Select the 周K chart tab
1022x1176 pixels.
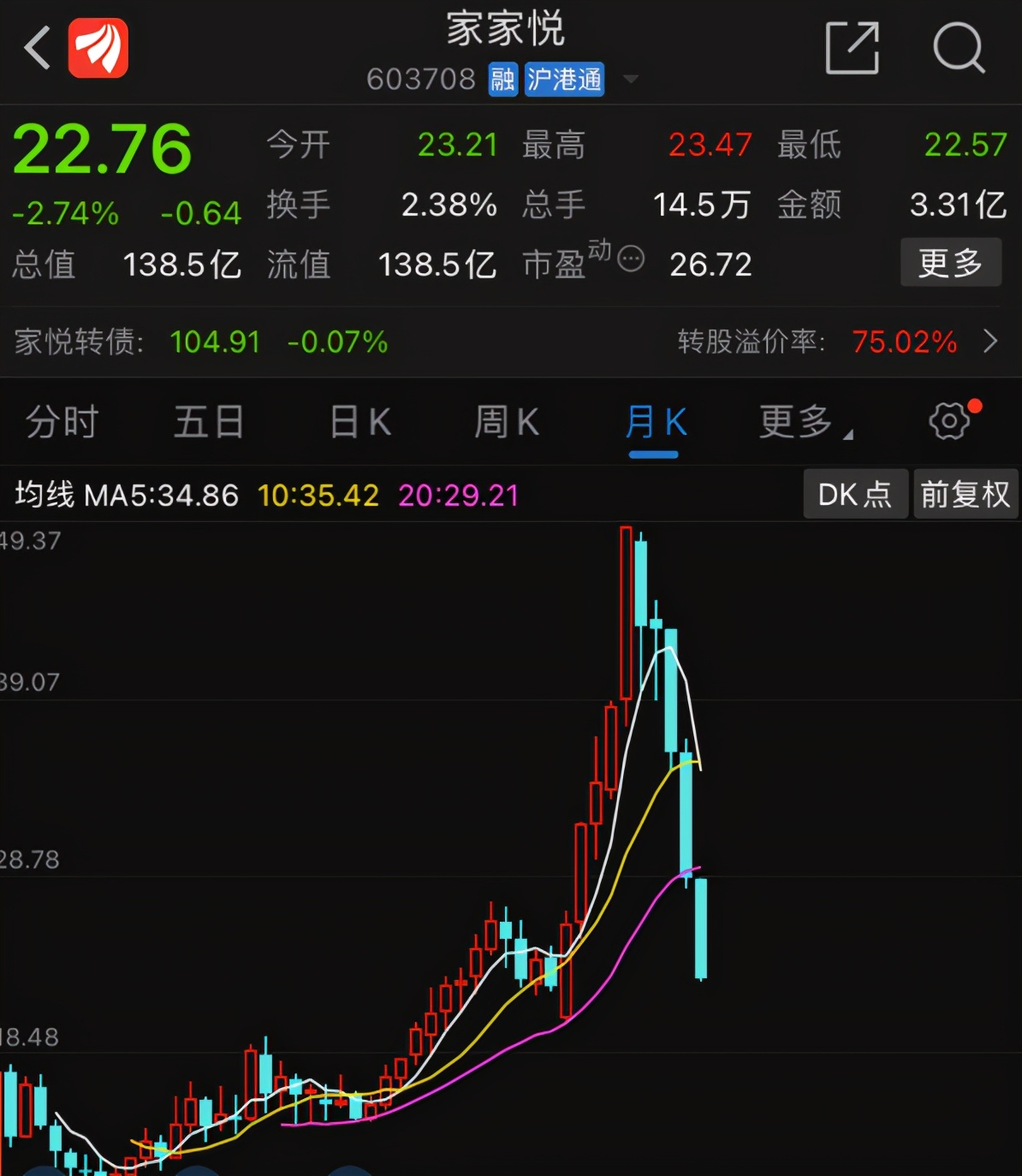point(507,423)
